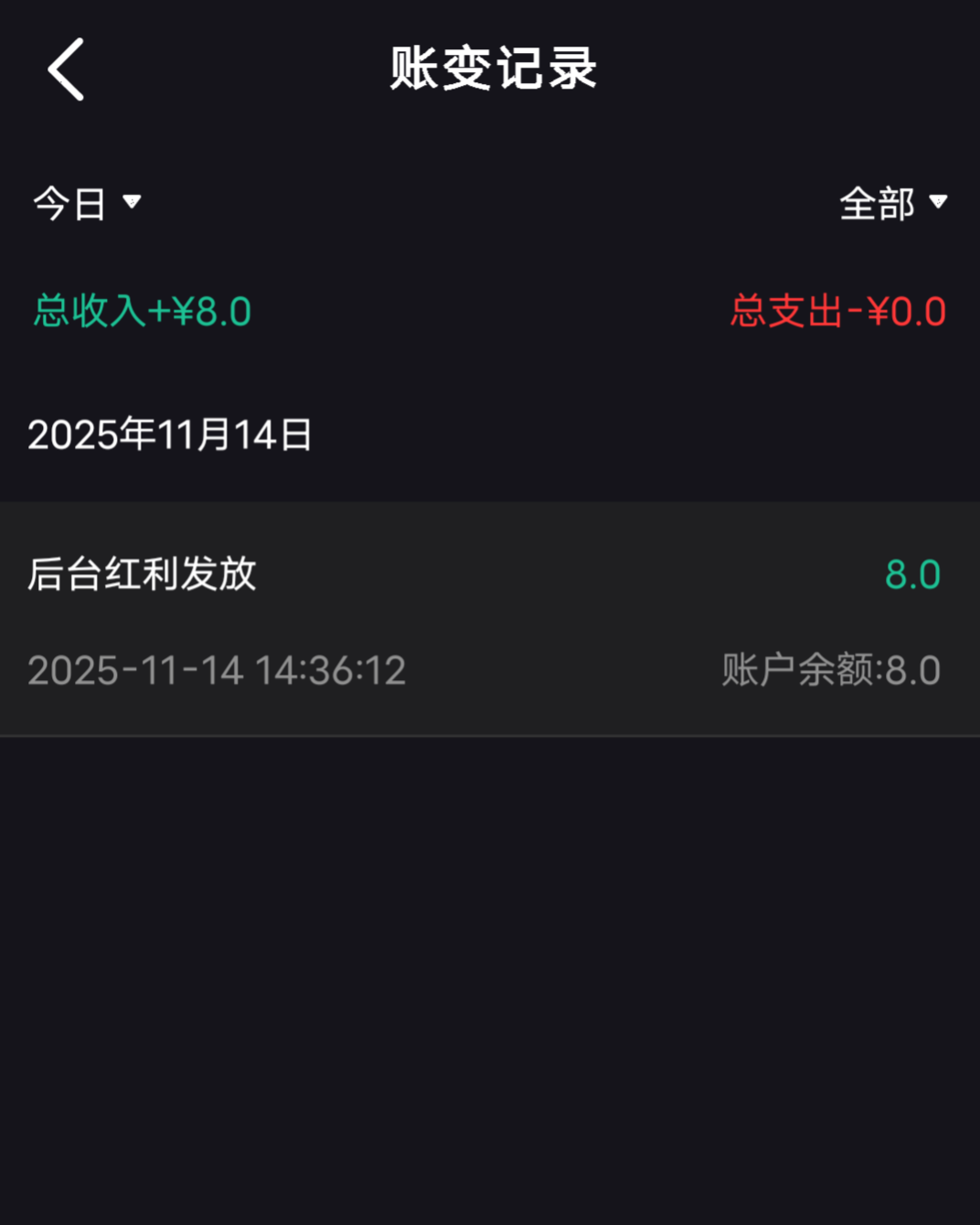Expand the 今日 date filter

[x=87, y=203]
